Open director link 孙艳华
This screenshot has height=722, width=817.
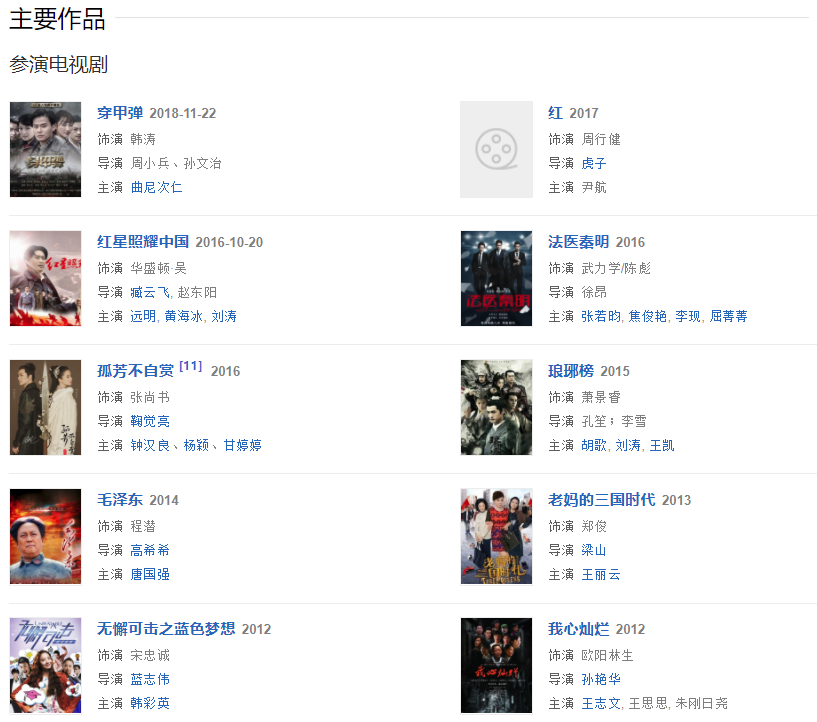point(600,679)
